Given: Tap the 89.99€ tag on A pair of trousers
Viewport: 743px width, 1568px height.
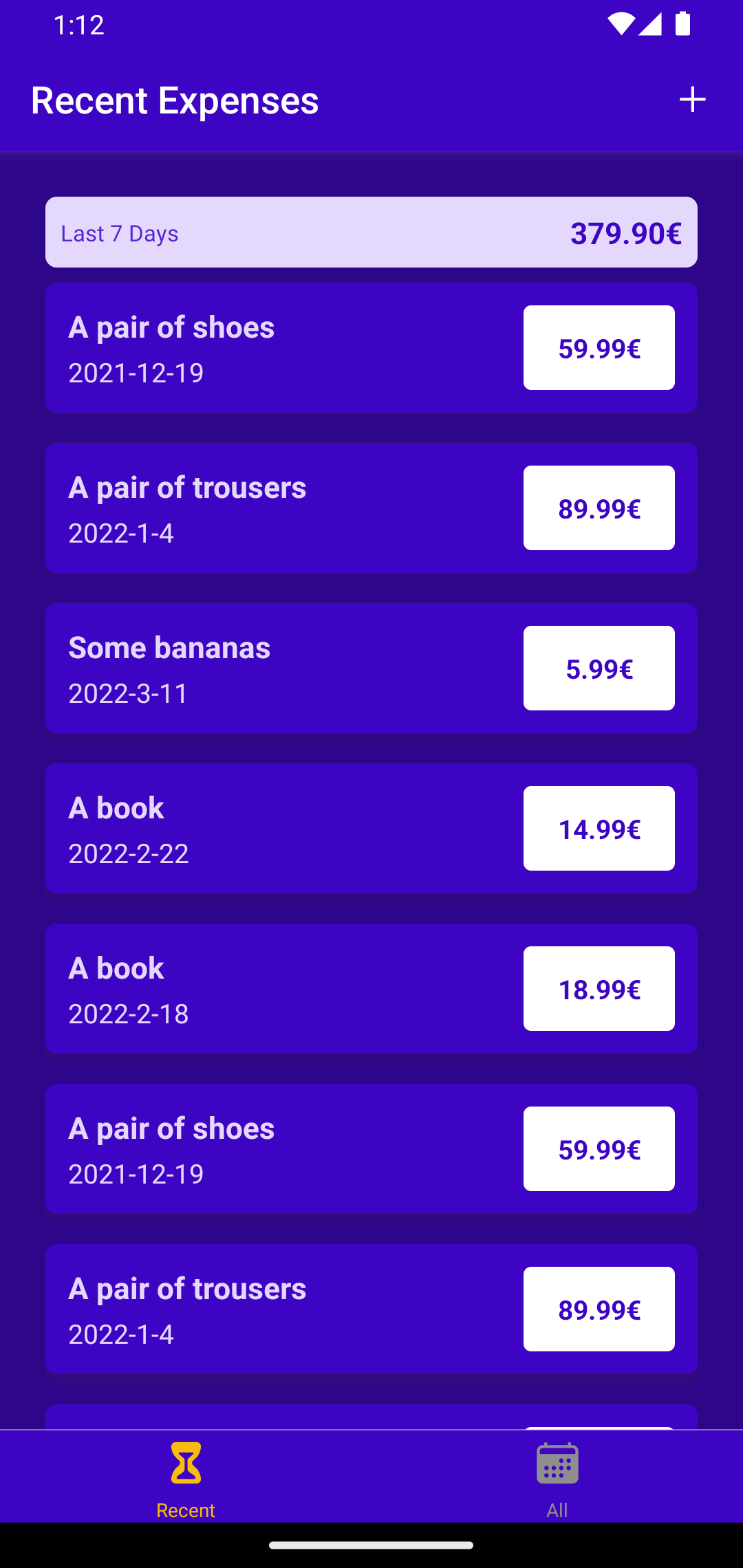Looking at the screenshot, I should tap(599, 508).
